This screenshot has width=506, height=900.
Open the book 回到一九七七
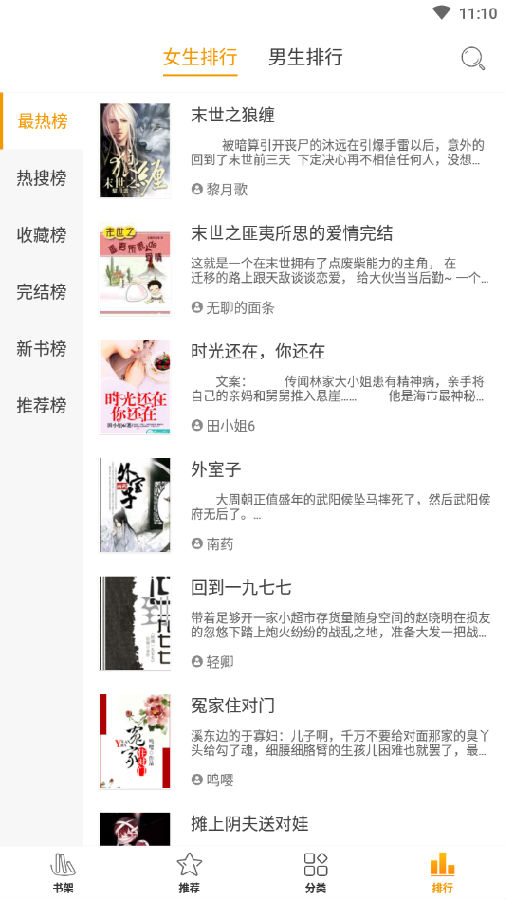click(x=294, y=623)
